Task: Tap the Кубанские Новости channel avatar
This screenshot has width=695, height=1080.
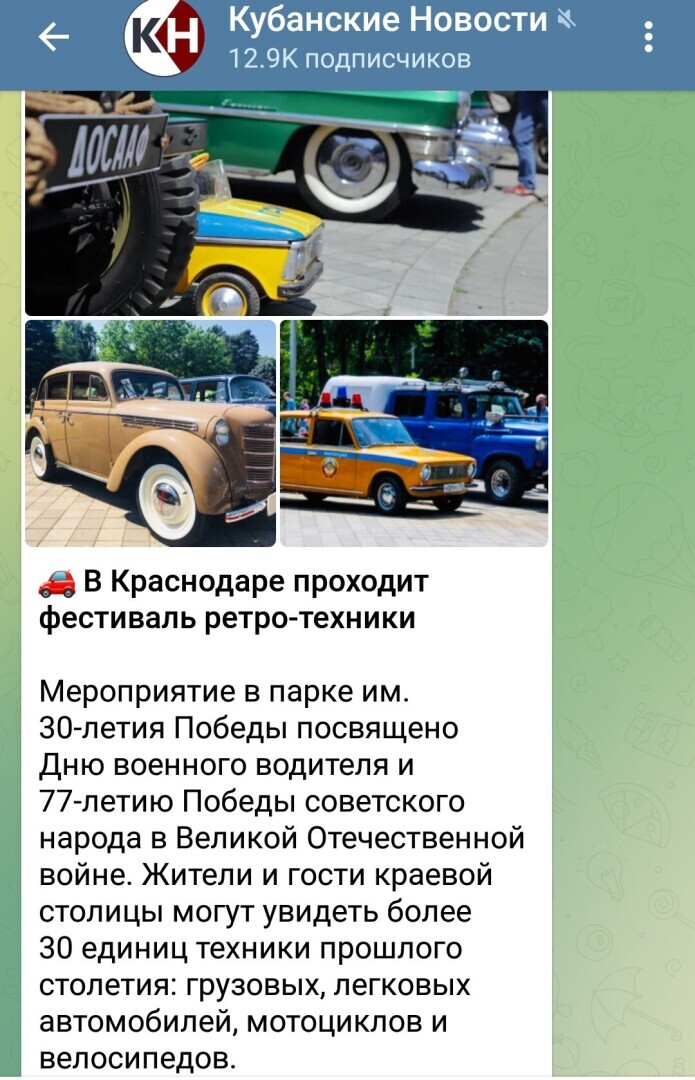Action: pos(163,38)
